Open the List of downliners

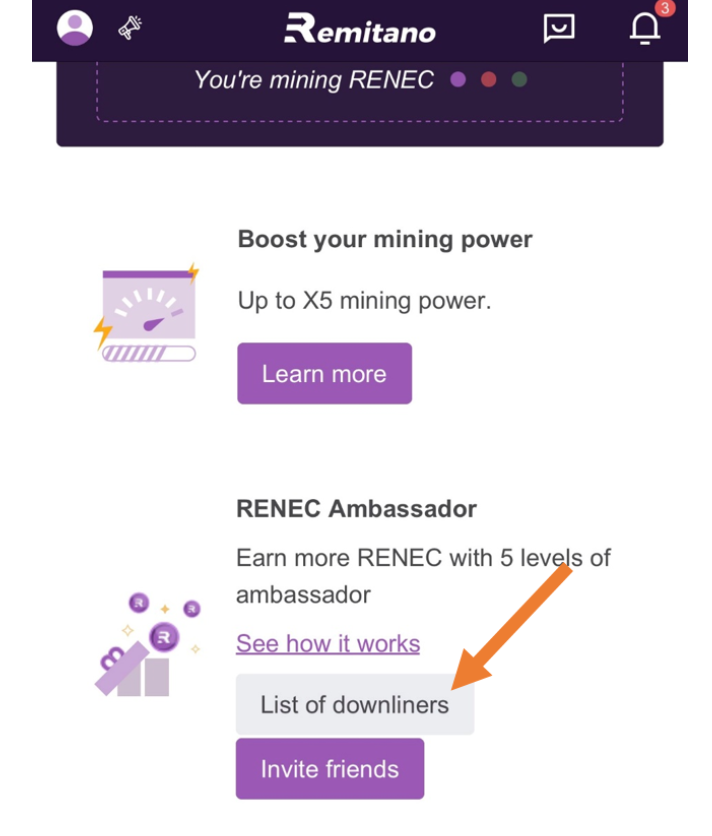click(354, 705)
